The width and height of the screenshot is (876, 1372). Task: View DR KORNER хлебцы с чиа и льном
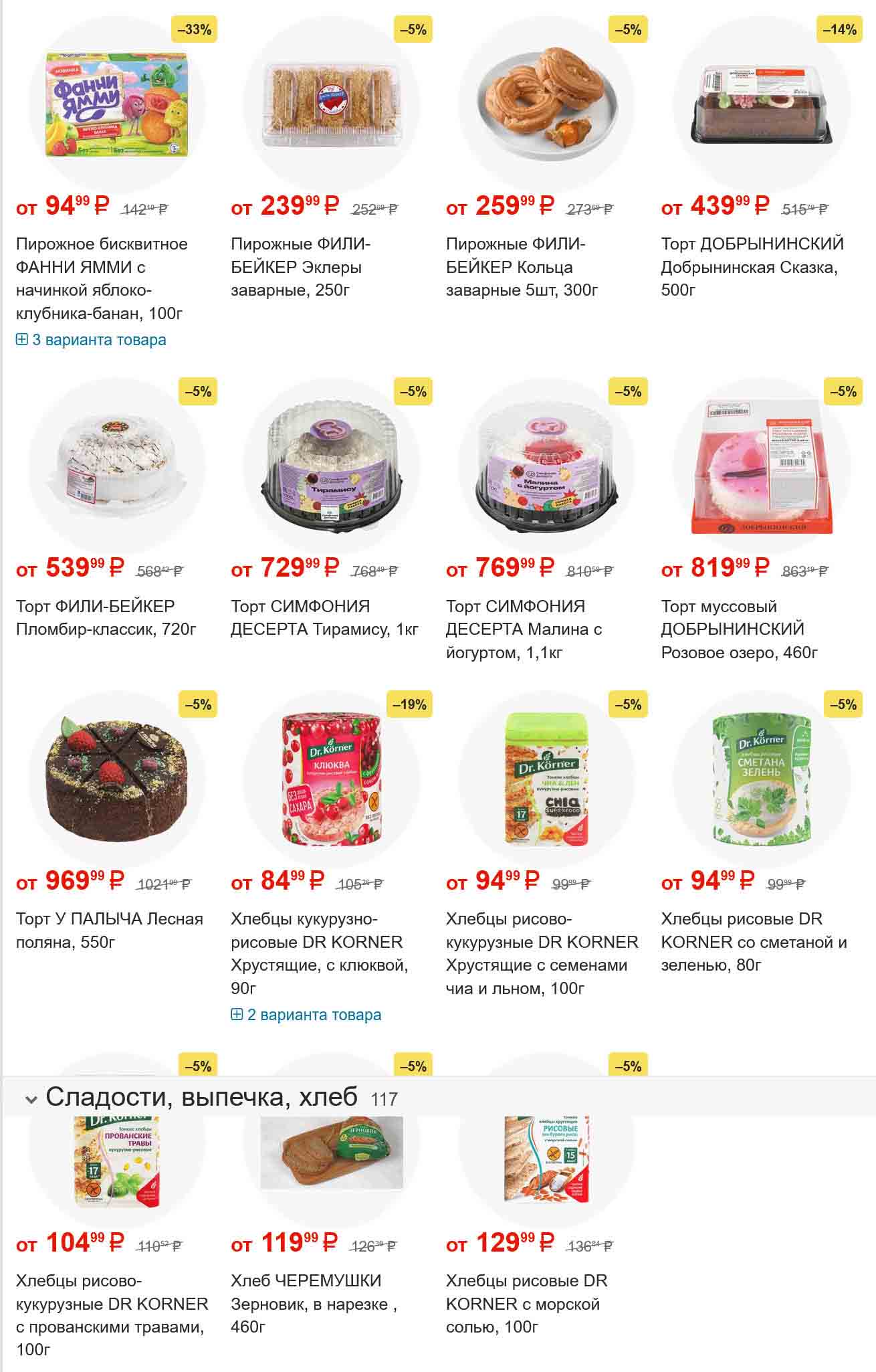542,953
